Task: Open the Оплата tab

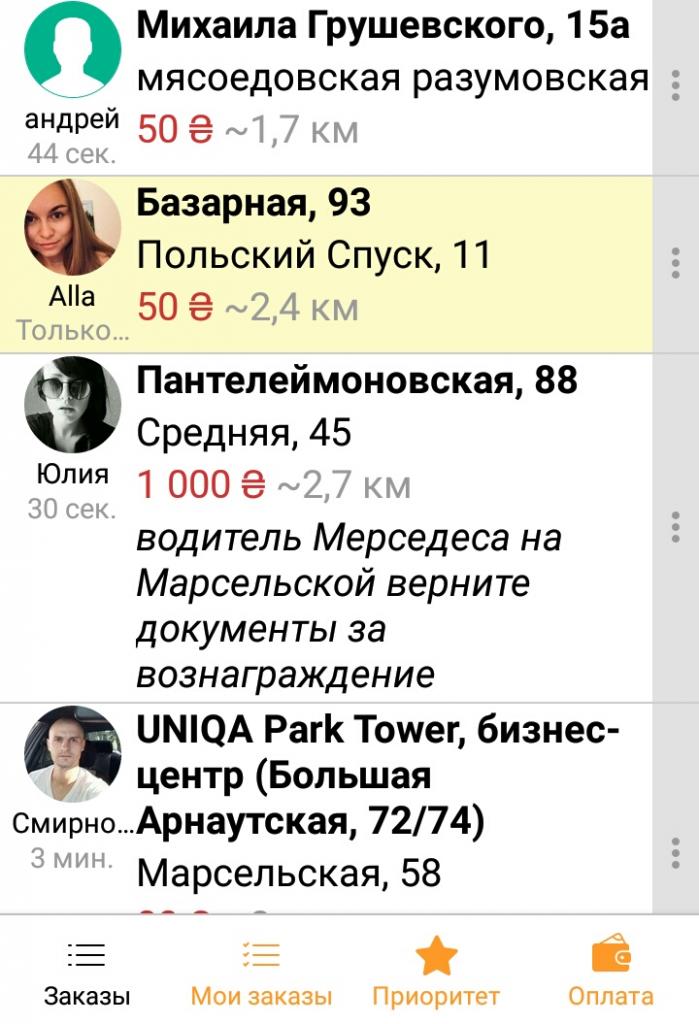Action: [x=611, y=972]
